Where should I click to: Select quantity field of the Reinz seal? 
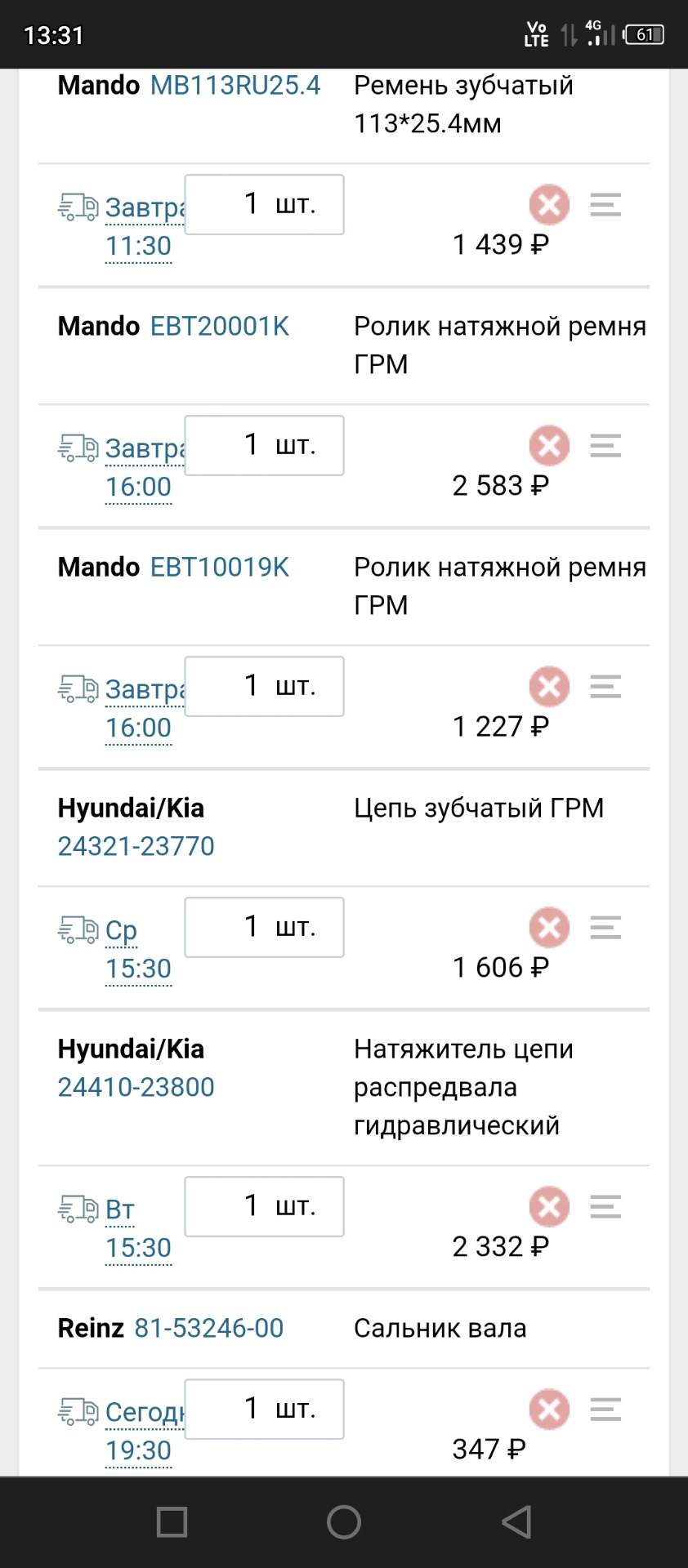[x=263, y=1409]
